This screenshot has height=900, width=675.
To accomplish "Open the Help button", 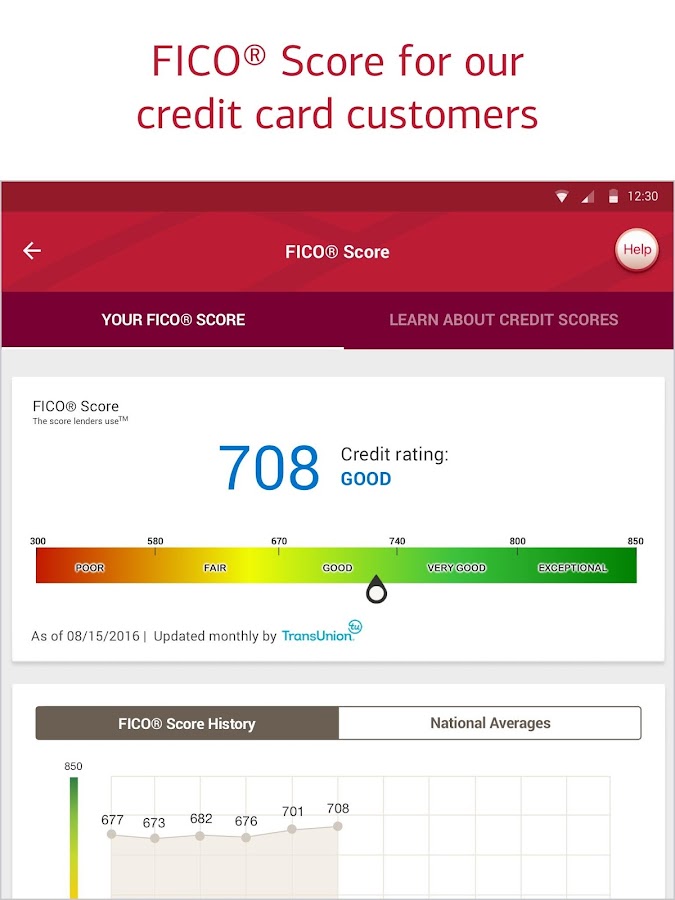I will click(636, 250).
